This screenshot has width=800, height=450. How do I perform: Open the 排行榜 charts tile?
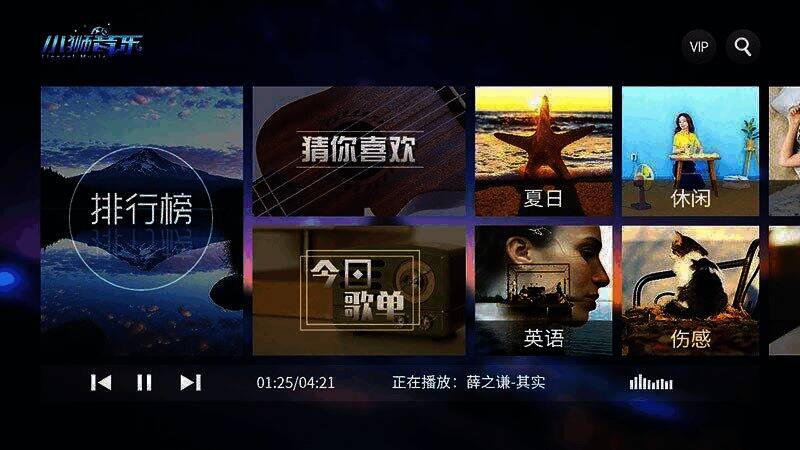coord(141,220)
